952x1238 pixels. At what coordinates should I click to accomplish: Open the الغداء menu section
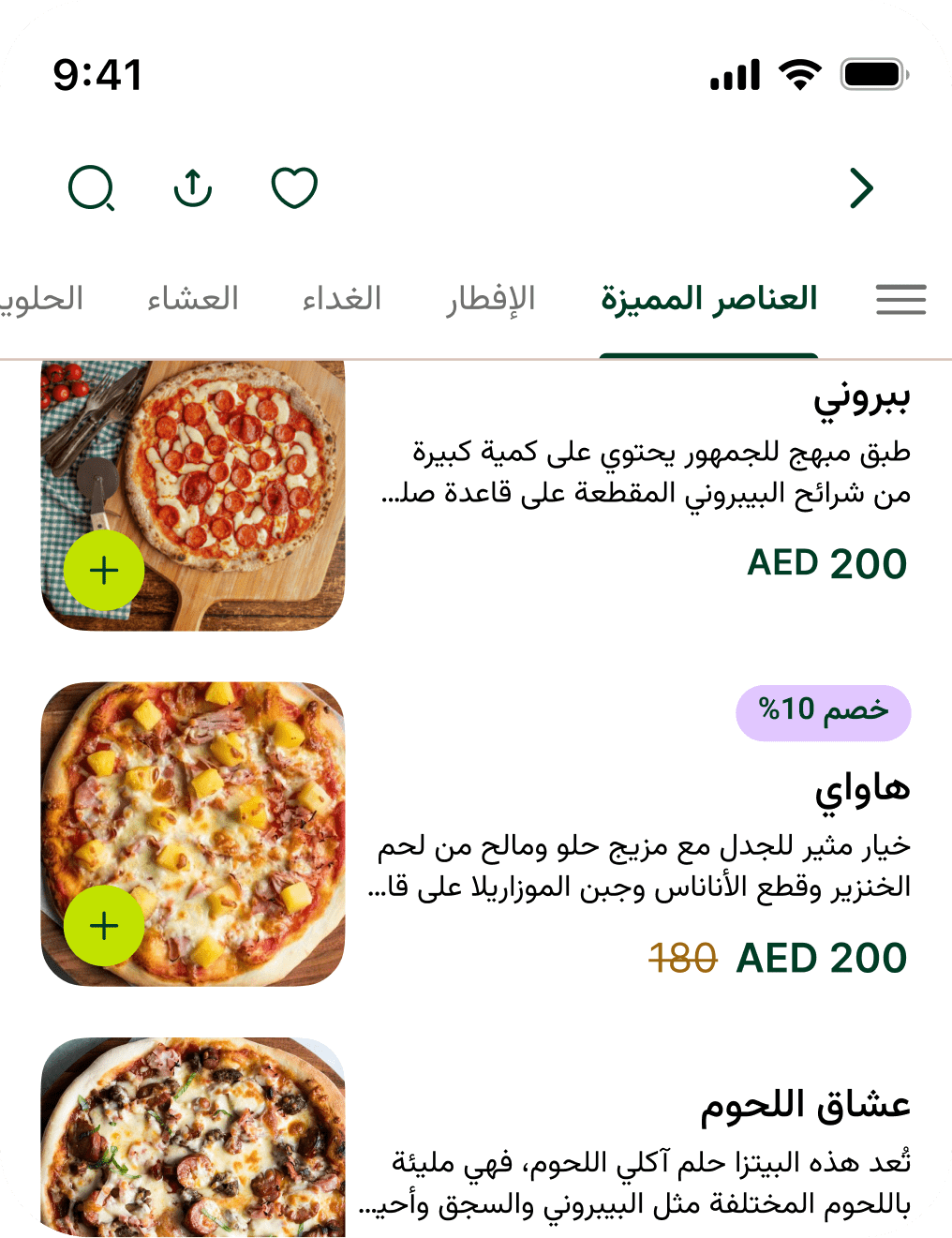point(342,299)
